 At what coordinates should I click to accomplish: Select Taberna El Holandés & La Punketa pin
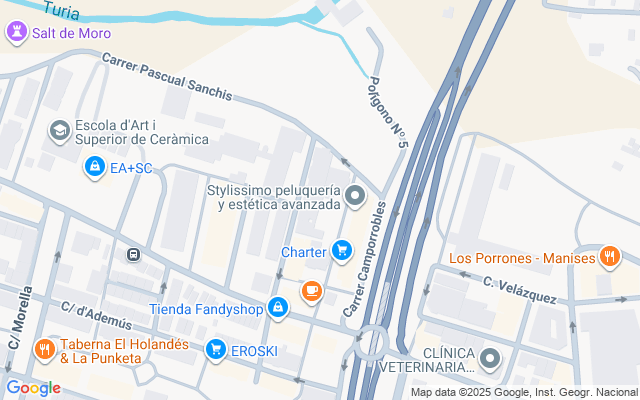coord(43,349)
